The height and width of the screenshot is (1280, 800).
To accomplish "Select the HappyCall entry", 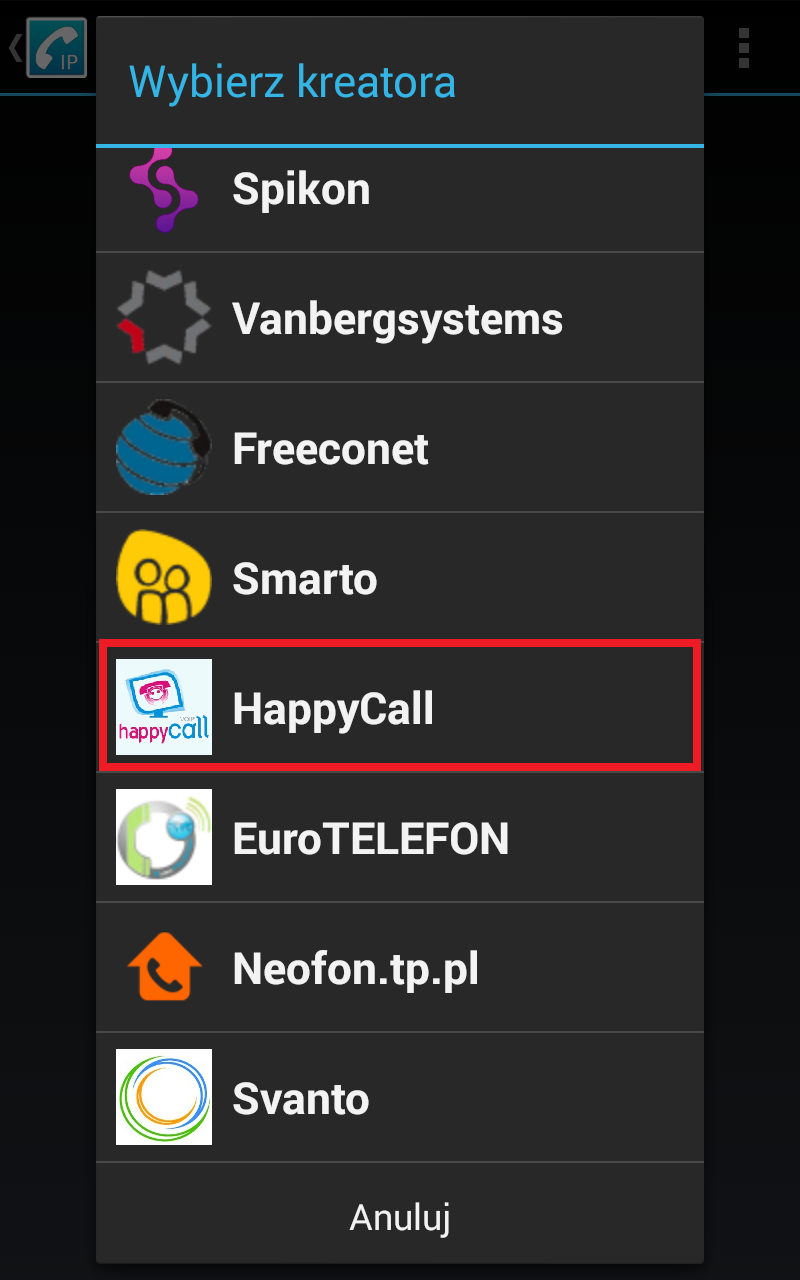I will coord(400,708).
